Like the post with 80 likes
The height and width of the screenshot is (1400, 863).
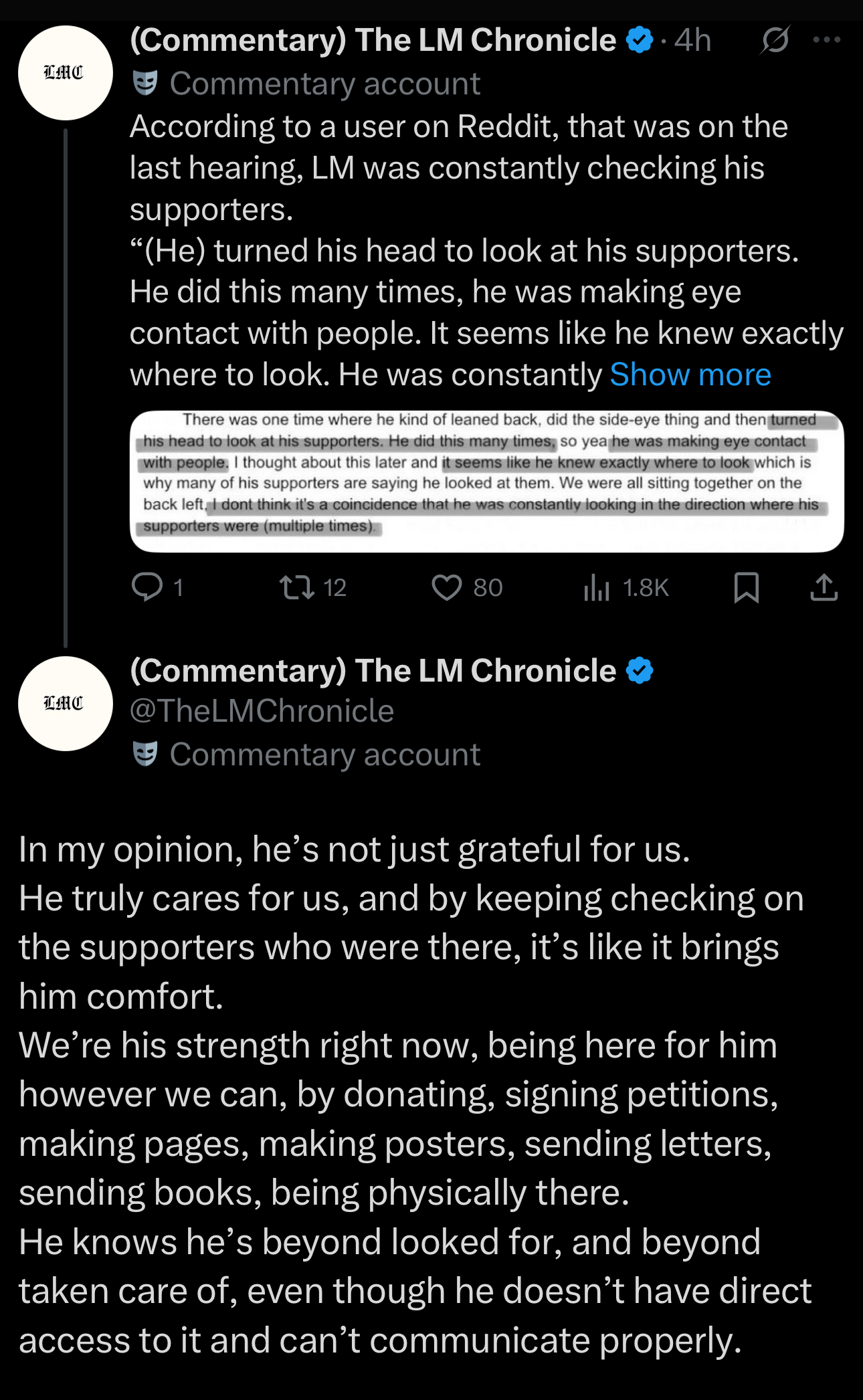click(467, 587)
